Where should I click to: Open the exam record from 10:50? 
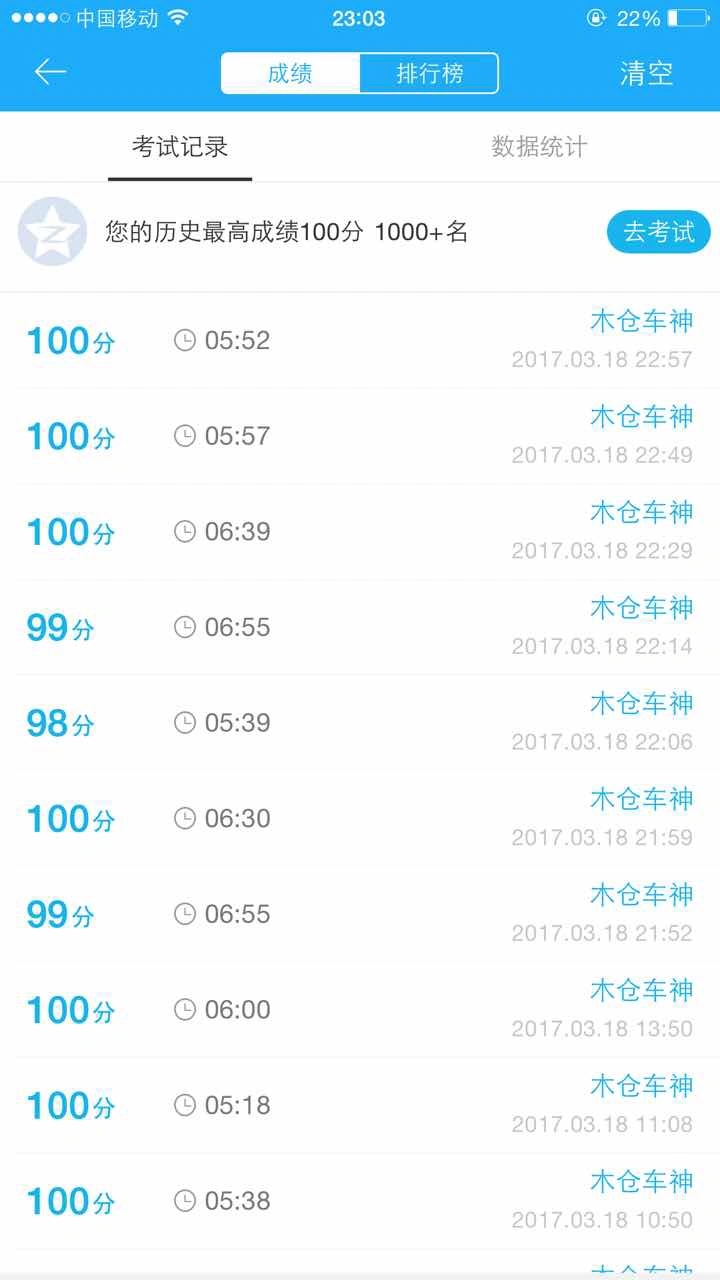tap(360, 1200)
